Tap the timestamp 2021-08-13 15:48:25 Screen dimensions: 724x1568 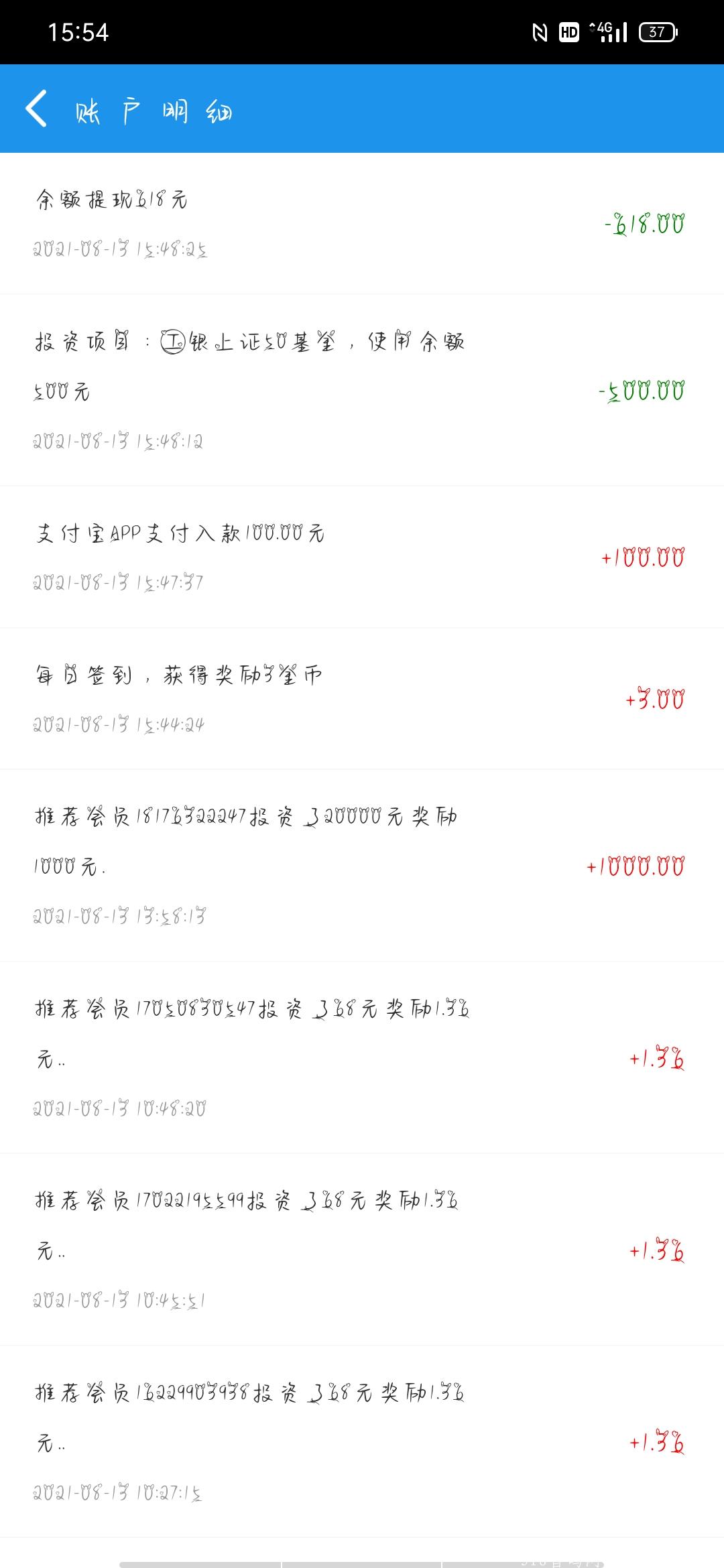click(x=119, y=249)
